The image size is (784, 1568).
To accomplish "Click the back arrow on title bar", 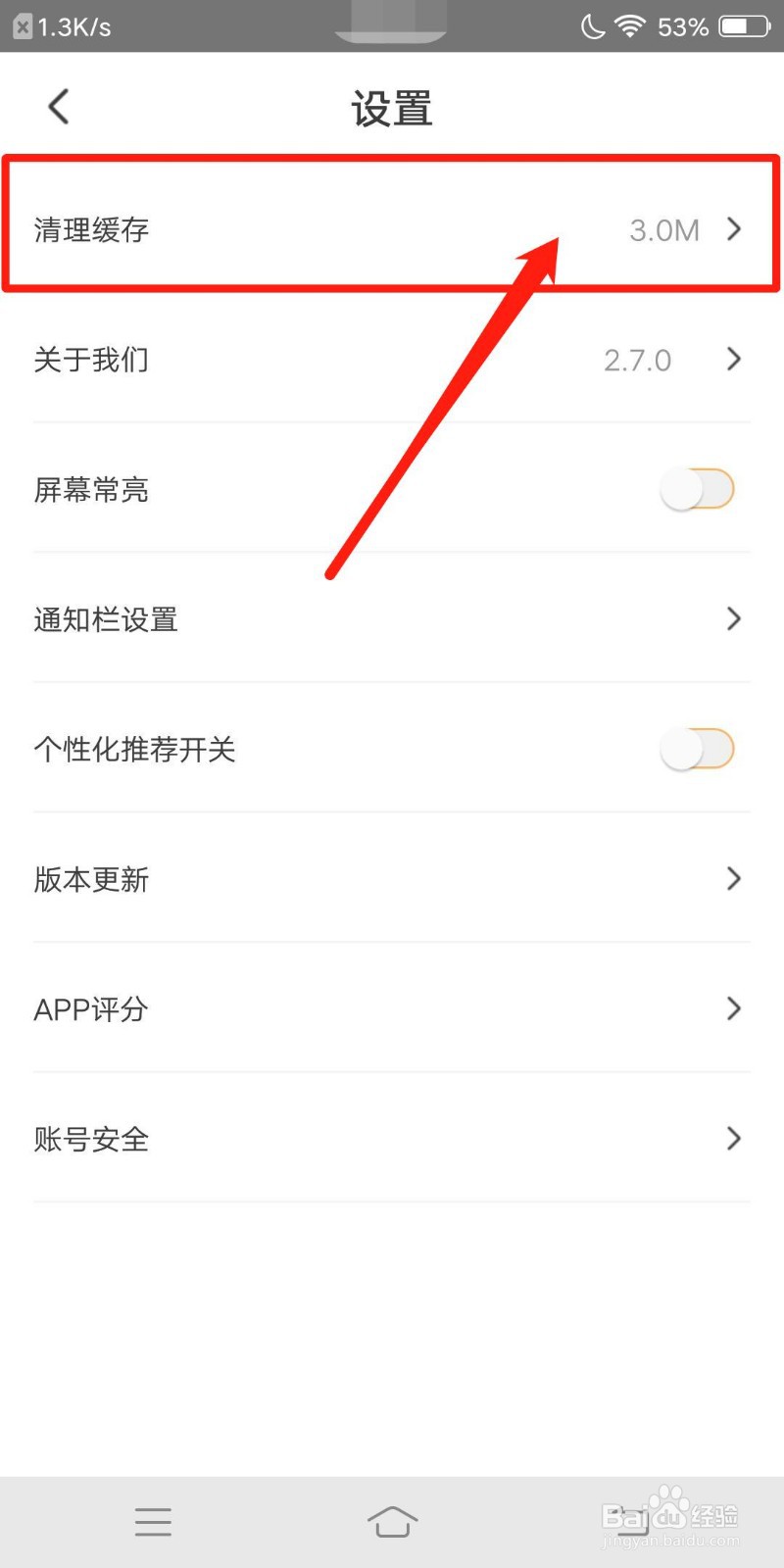I will coord(57,106).
